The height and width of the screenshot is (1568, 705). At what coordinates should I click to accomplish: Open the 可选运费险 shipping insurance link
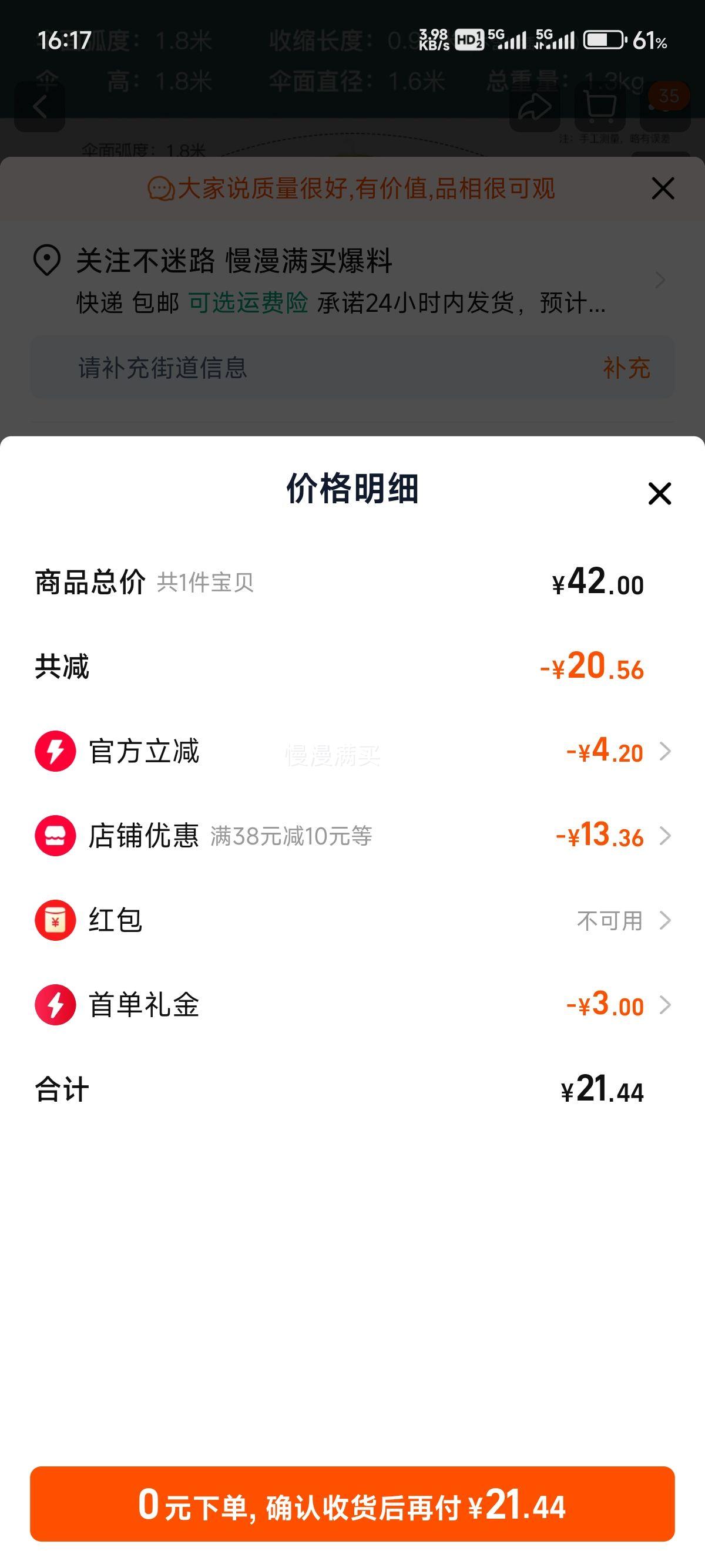pyautogui.click(x=247, y=302)
